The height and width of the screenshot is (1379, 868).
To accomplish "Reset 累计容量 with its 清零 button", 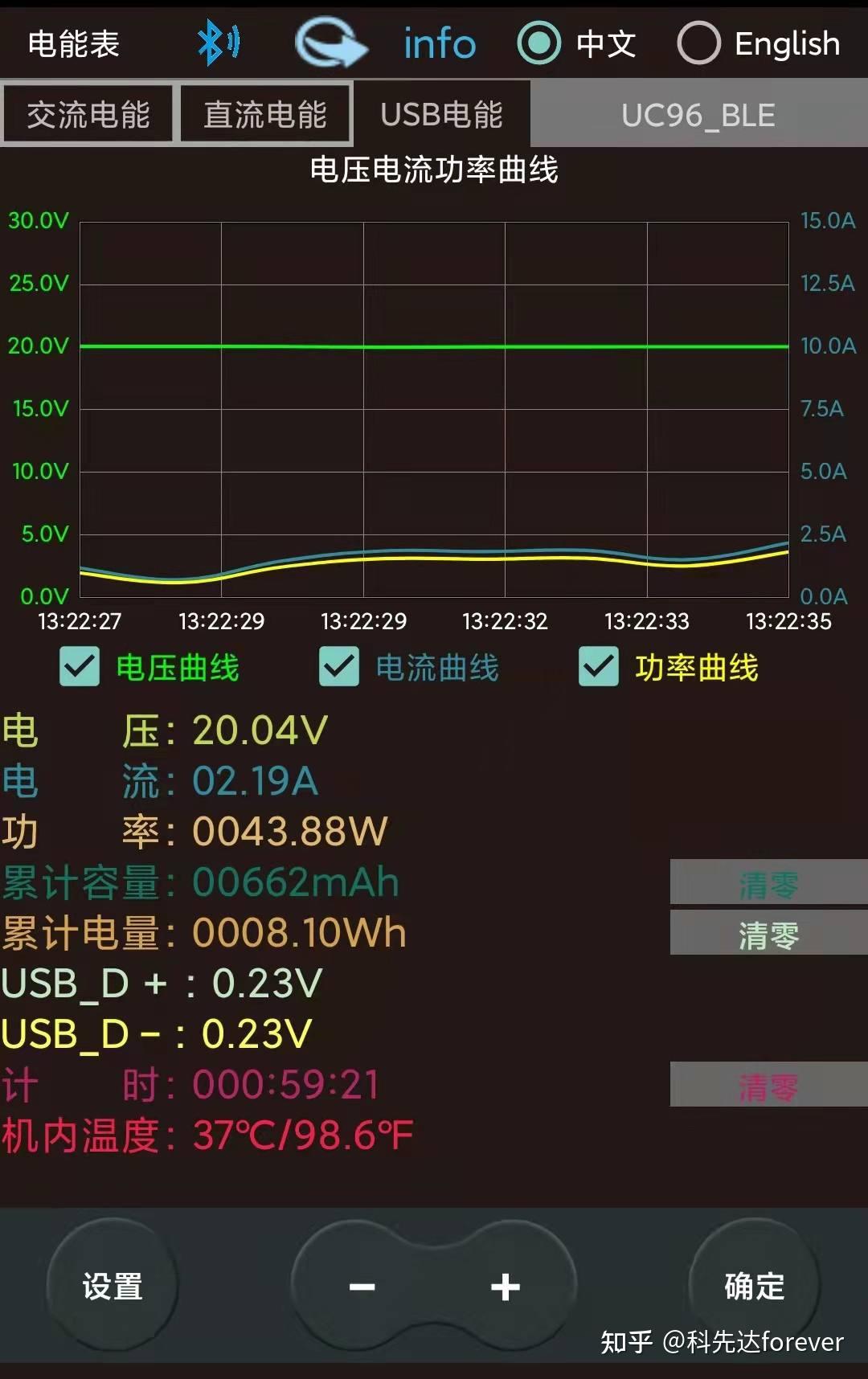I will pos(768,884).
